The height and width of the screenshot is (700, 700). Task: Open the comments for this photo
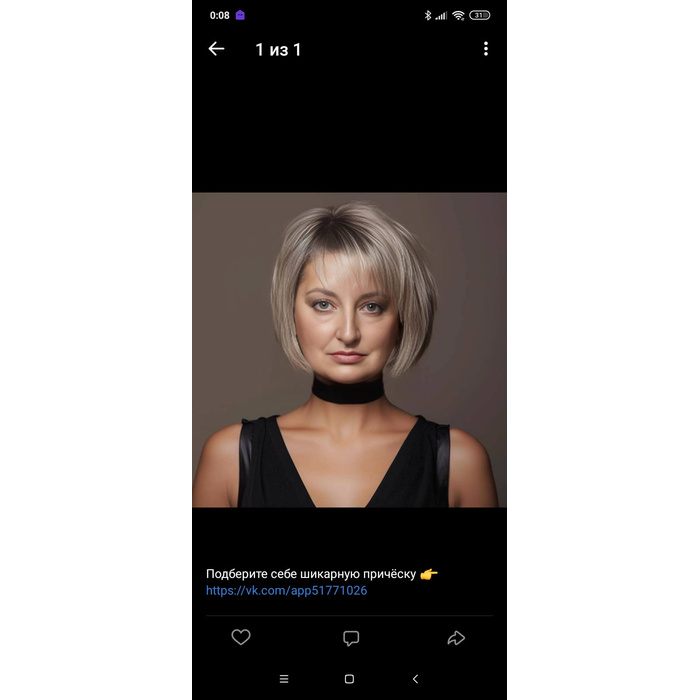coord(351,638)
